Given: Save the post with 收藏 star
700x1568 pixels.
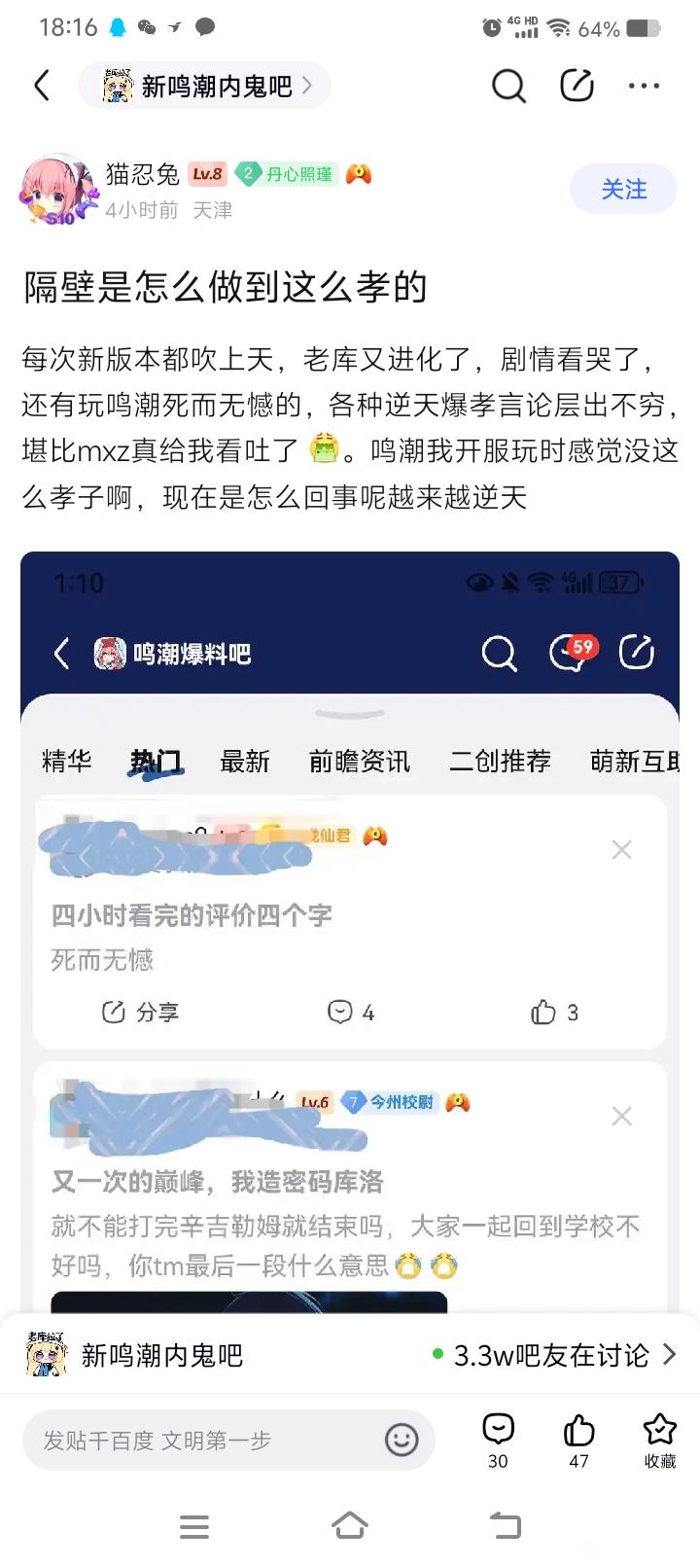Looking at the screenshot, I should (659, 1439).
